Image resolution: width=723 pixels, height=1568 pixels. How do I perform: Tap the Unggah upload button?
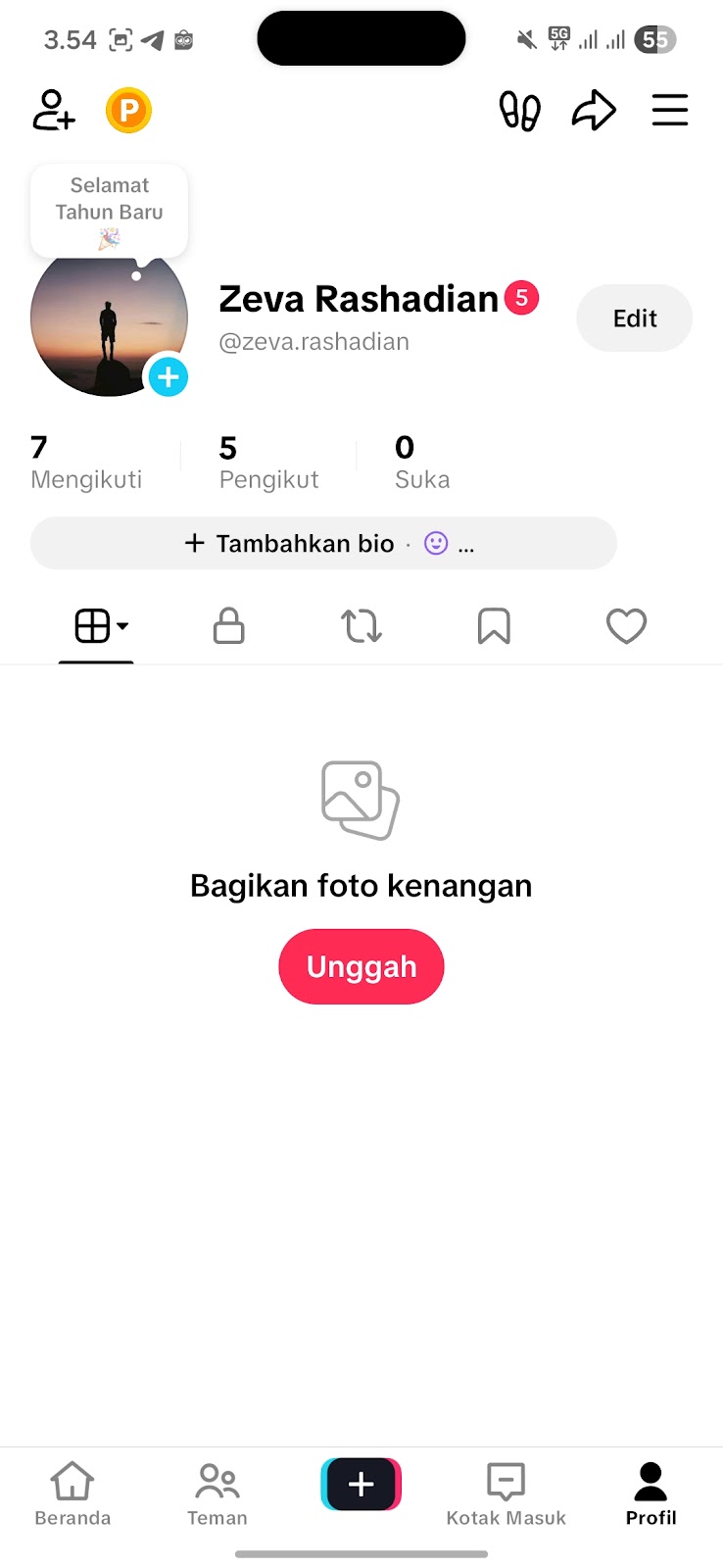point(361,966)
